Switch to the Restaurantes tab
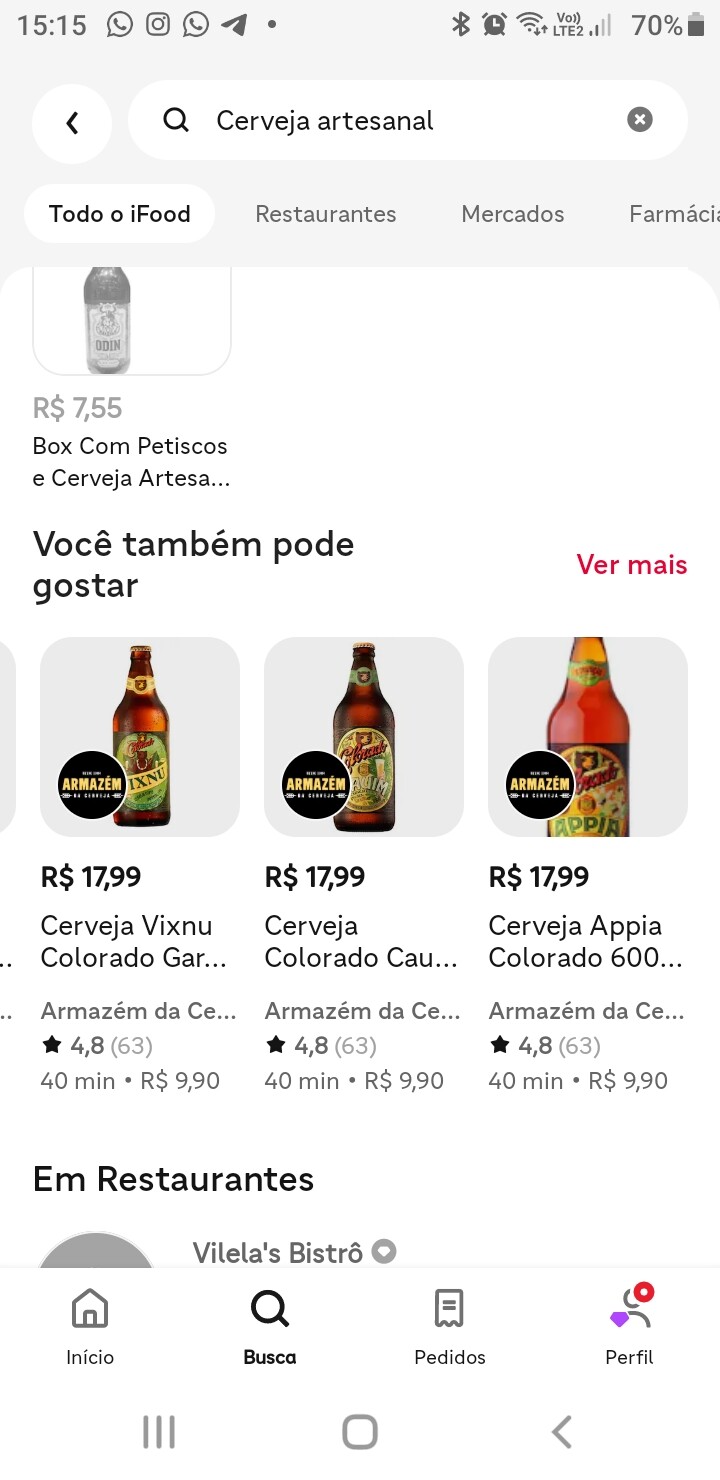This screenshot has width=720, height=1480. 326,214
